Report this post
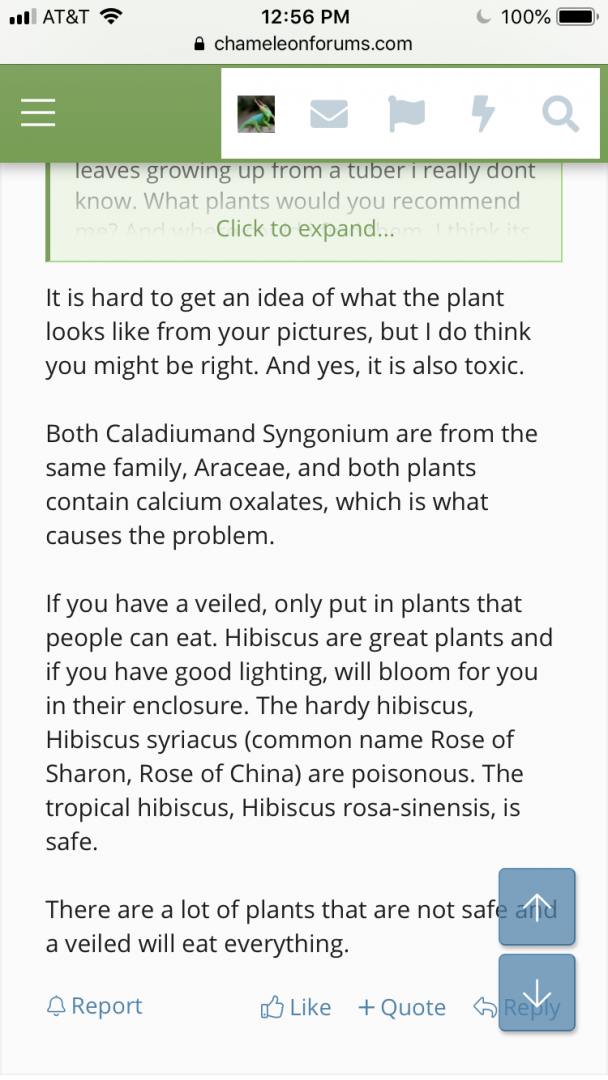 point(95,1006)
